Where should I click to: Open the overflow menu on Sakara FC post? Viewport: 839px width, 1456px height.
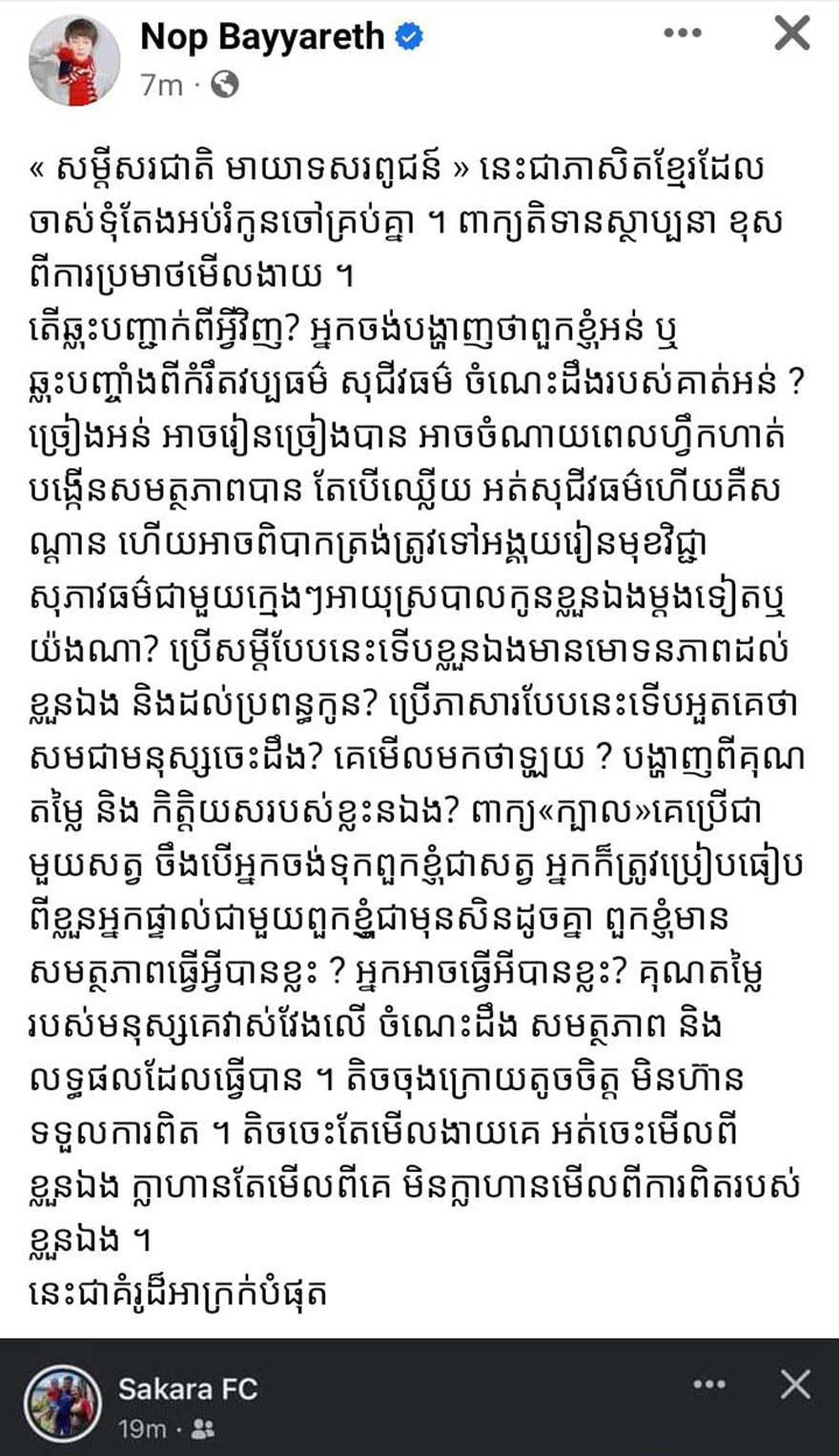[709, 1385]
